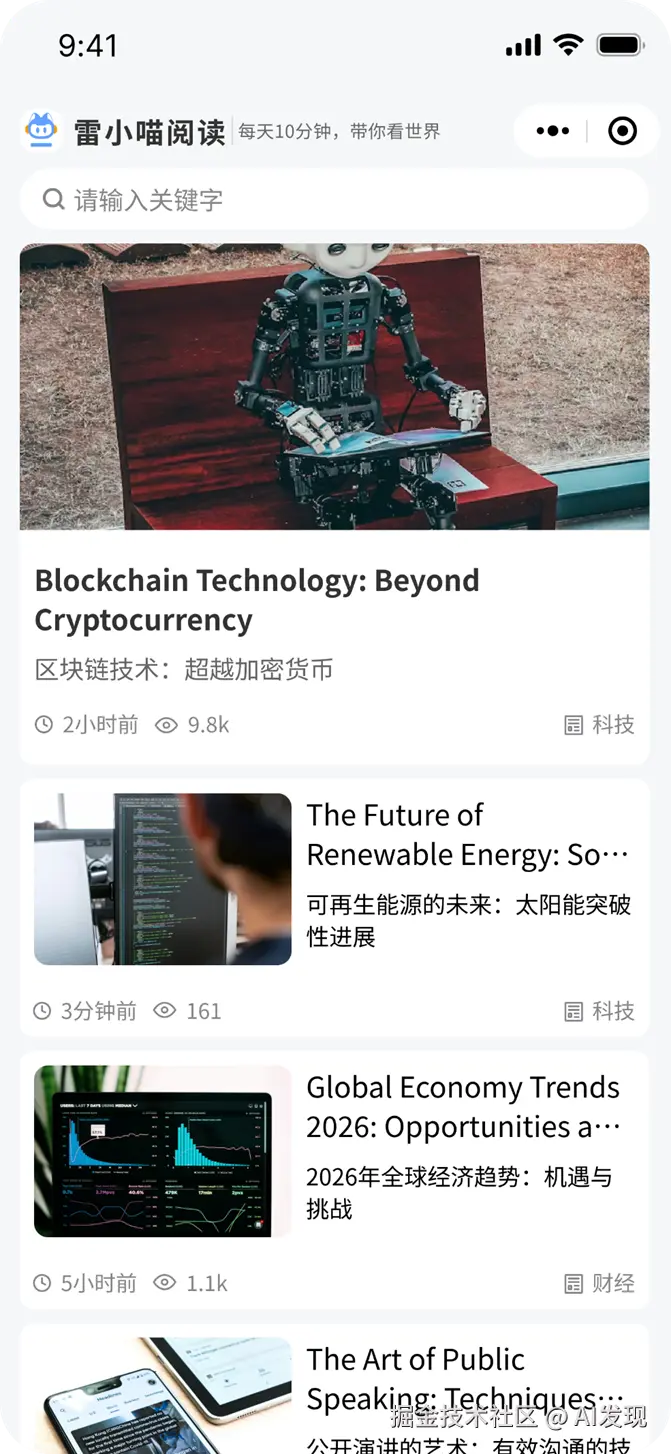Read The Future of Renewable Energy article
This screenshot has height=1454, width=671.
pyautogui.click(x=467, y=835)
